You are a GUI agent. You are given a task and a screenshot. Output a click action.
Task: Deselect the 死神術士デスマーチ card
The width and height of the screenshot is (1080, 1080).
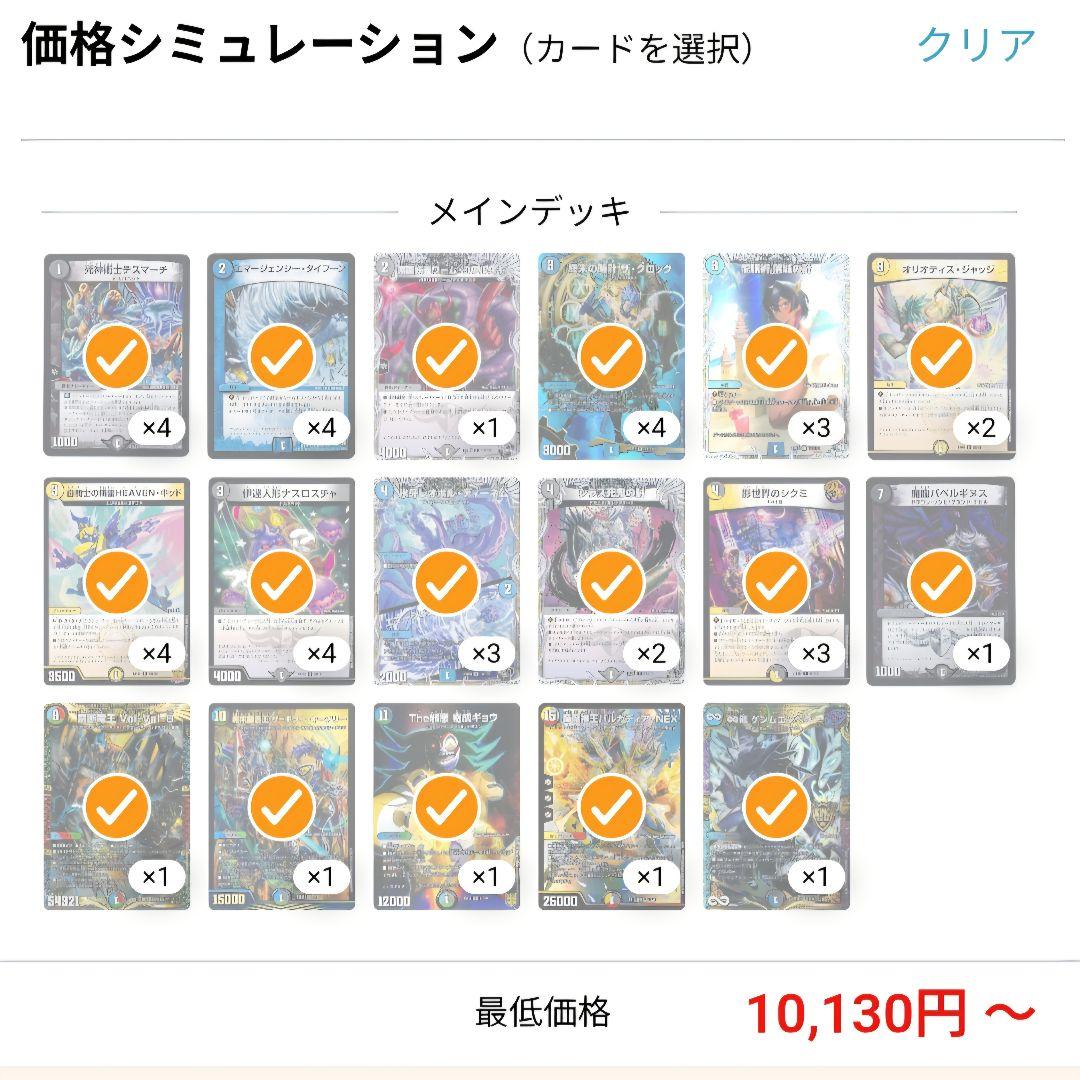117,356
